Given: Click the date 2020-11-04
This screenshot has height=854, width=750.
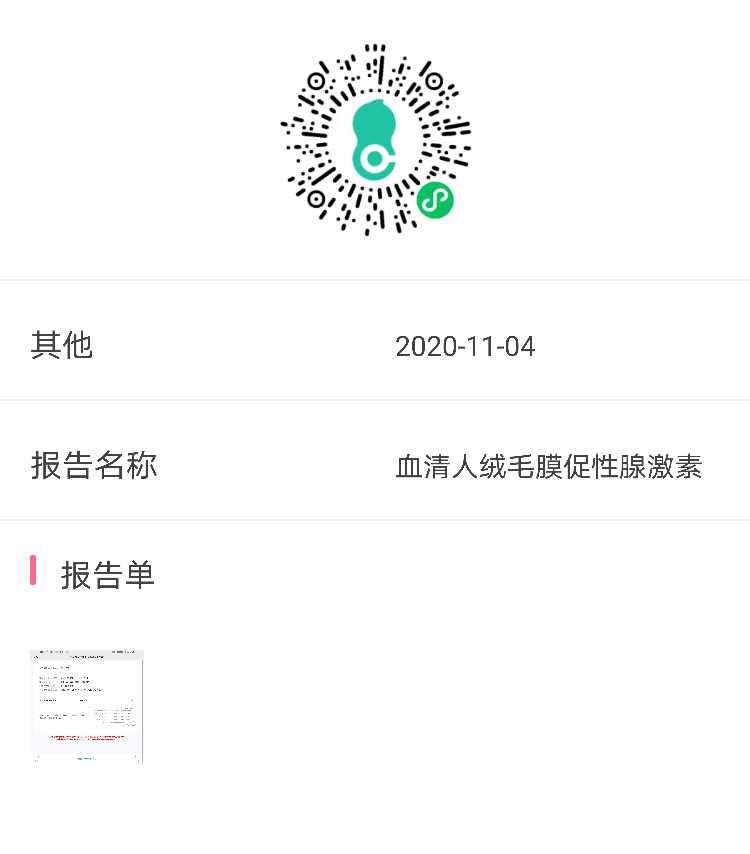Looking at the screenshot, I should pyautogui.click(x=466, y=346).
